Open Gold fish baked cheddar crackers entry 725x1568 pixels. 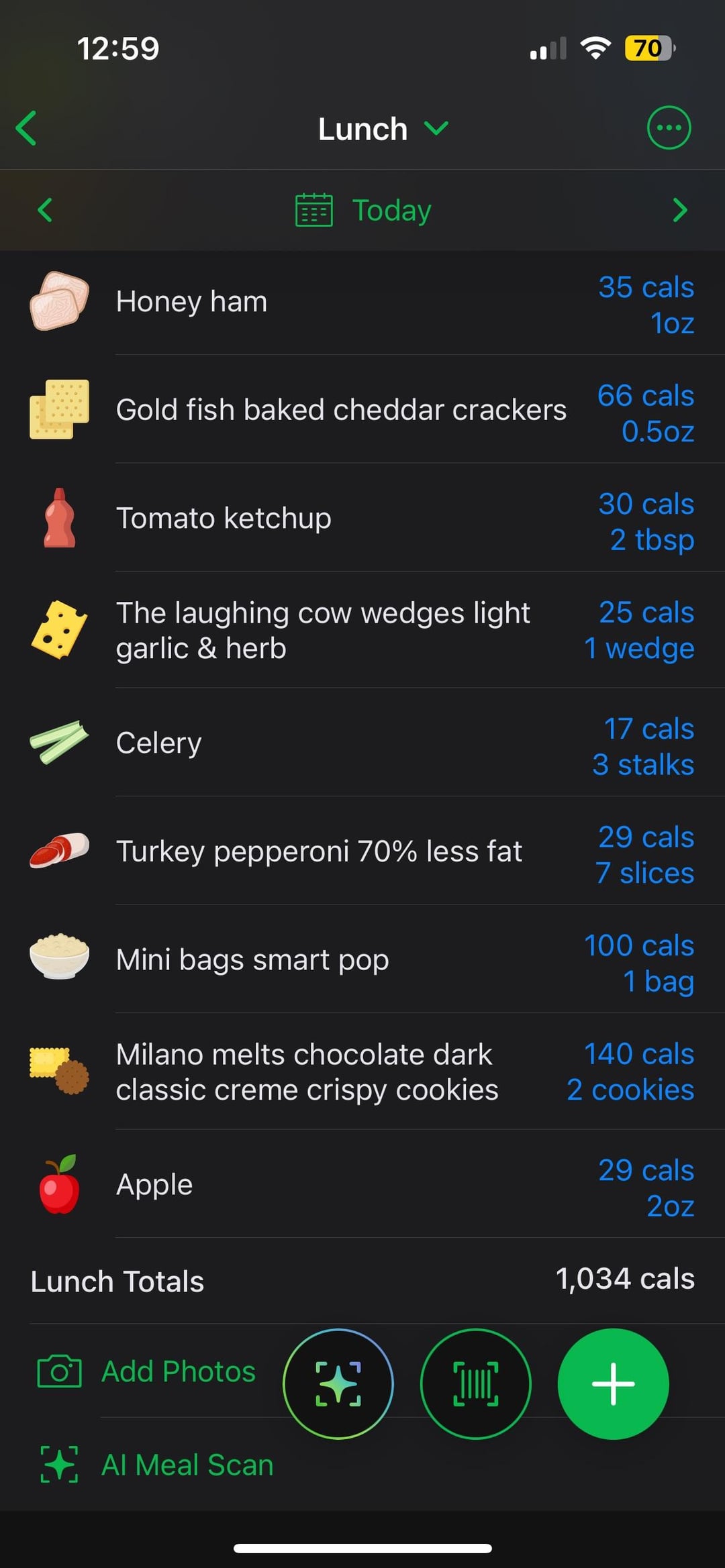click(362, 409)
